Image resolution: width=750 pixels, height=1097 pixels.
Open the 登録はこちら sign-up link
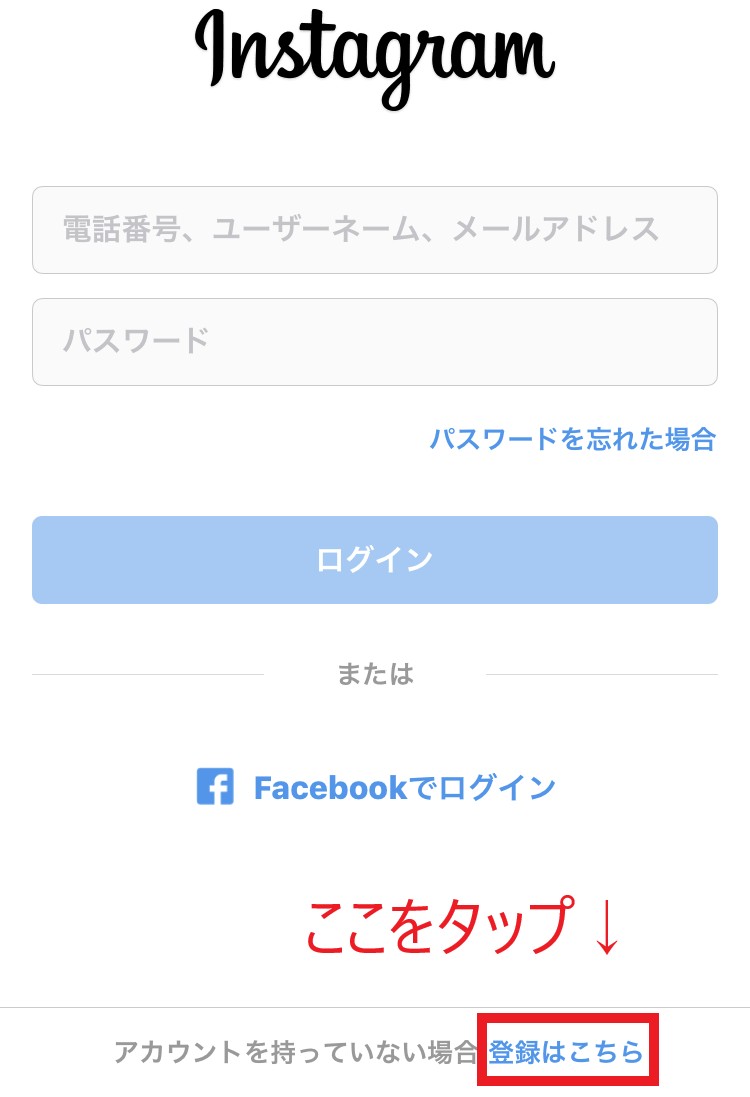point(565,1052)
